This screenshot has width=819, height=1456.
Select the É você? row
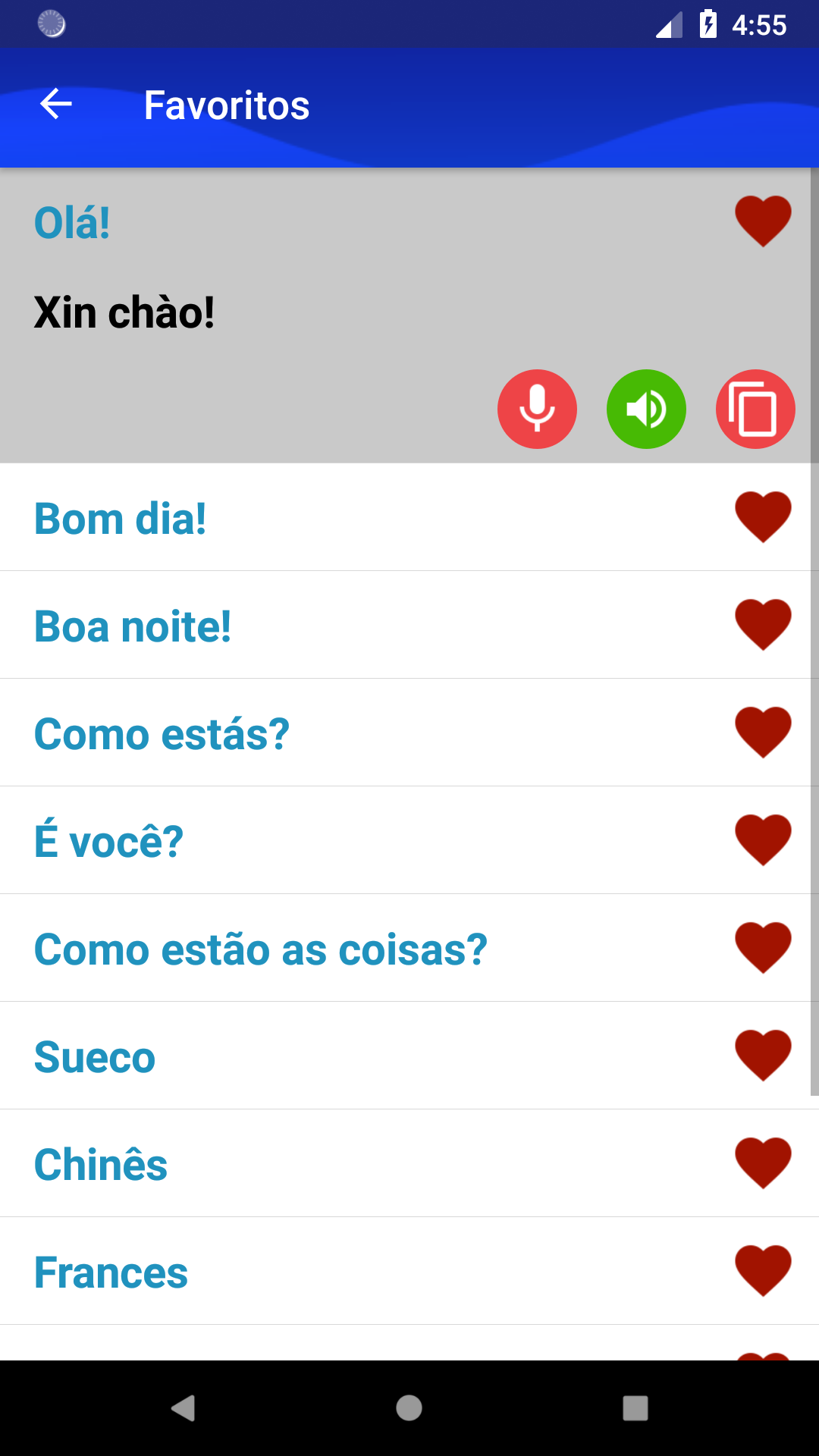click(x=405, y=840)
